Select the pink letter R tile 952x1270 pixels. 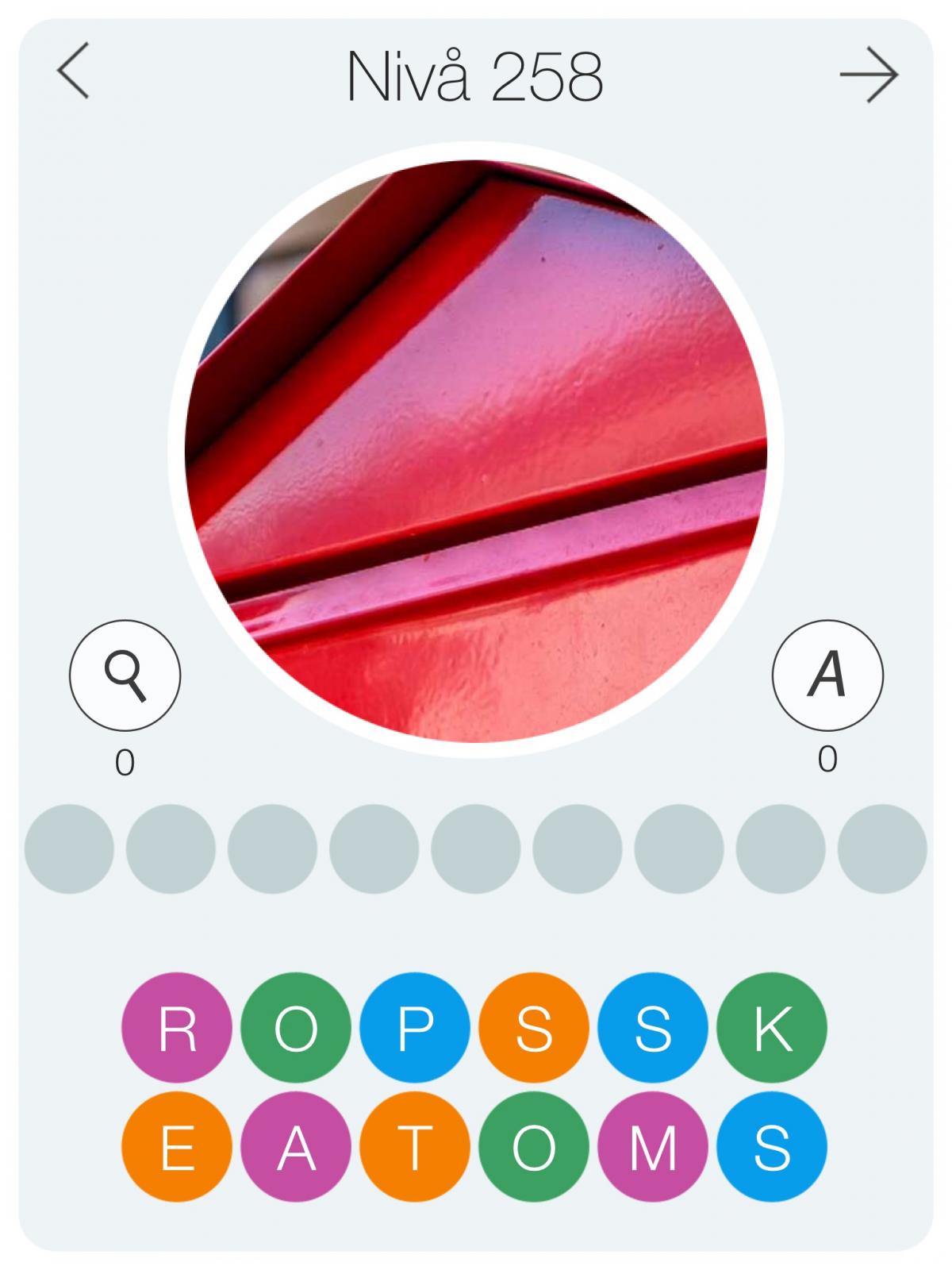pos(177,1028)
